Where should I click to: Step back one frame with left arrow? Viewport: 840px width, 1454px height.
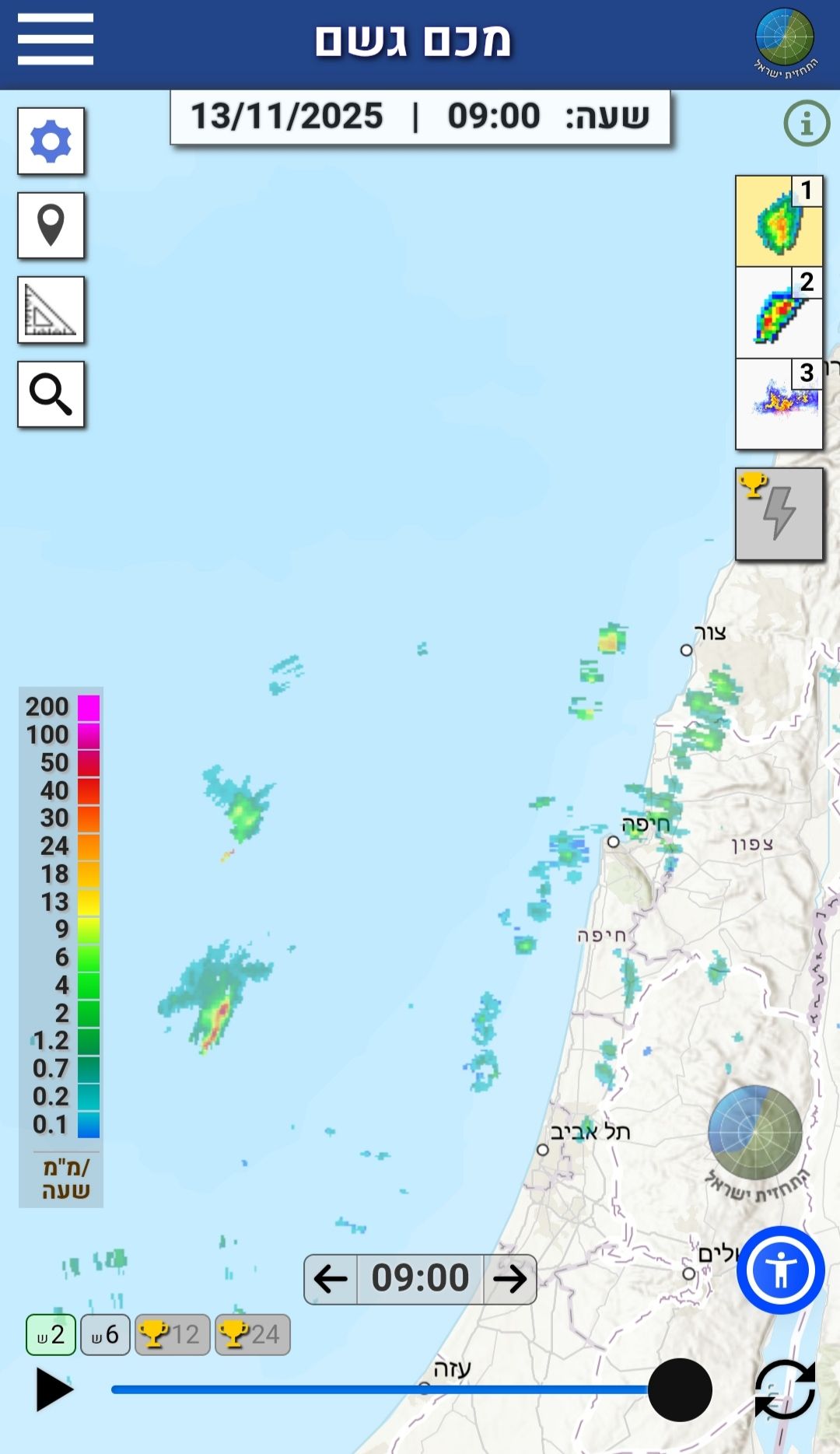(331, 1279)
